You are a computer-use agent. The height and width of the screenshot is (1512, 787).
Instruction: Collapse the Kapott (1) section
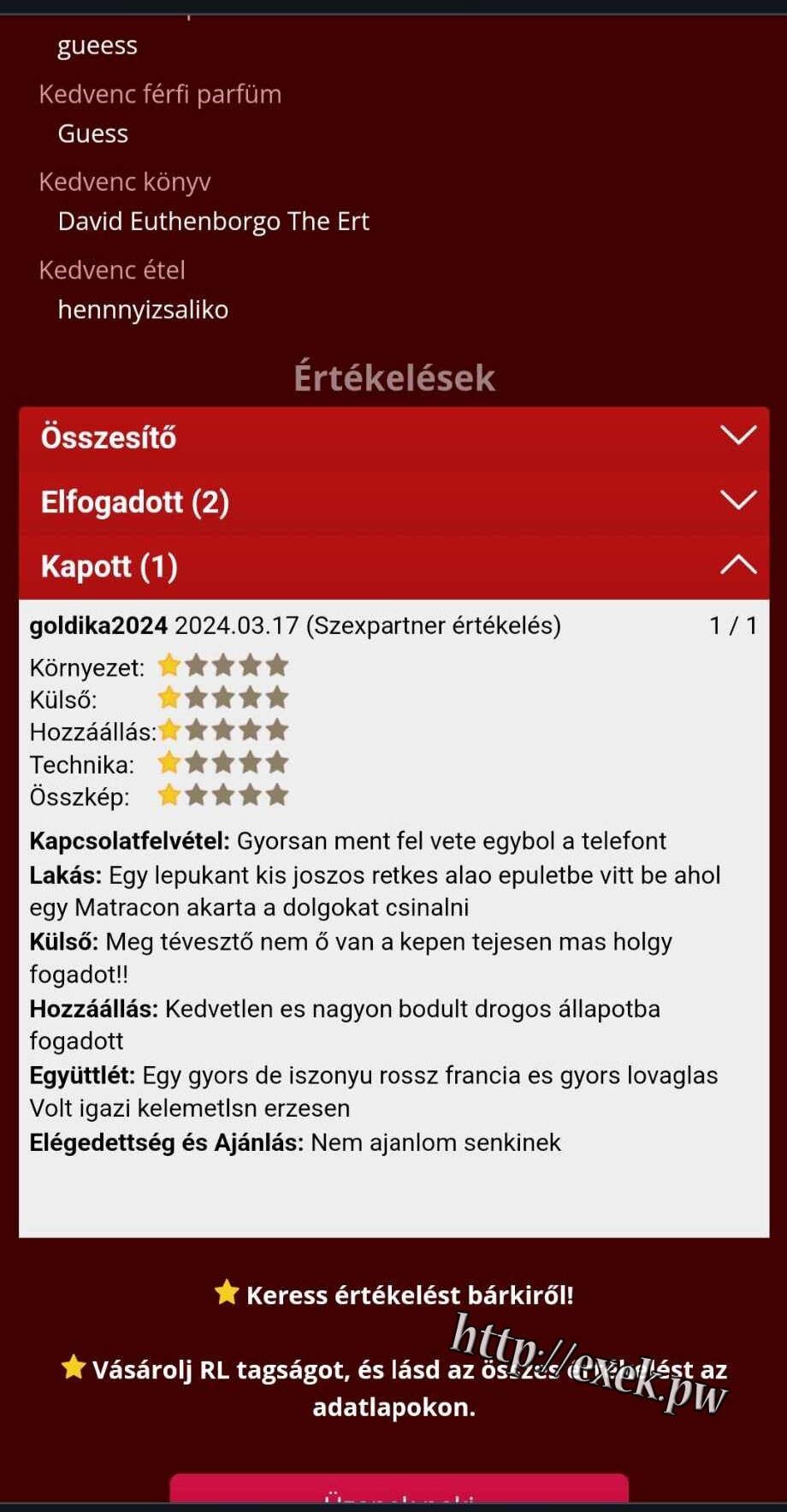pos(393,566)
